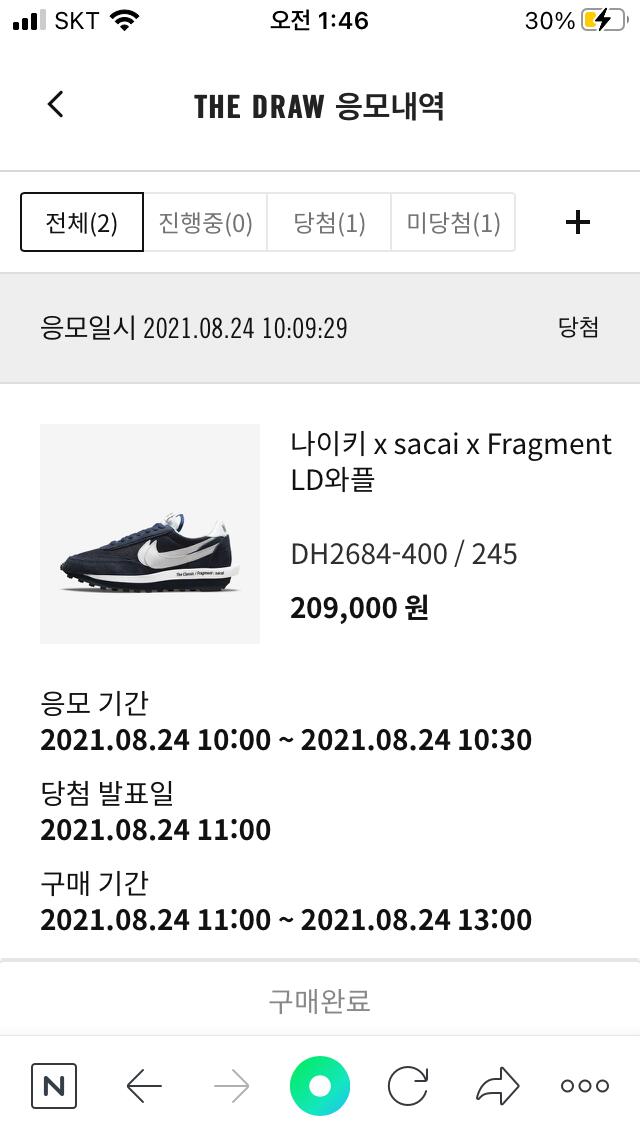Screen dimensions: 640x1136
Task: Open the 미당첨(1) tab
Action: pyautogui.click(x=453, y=222)
